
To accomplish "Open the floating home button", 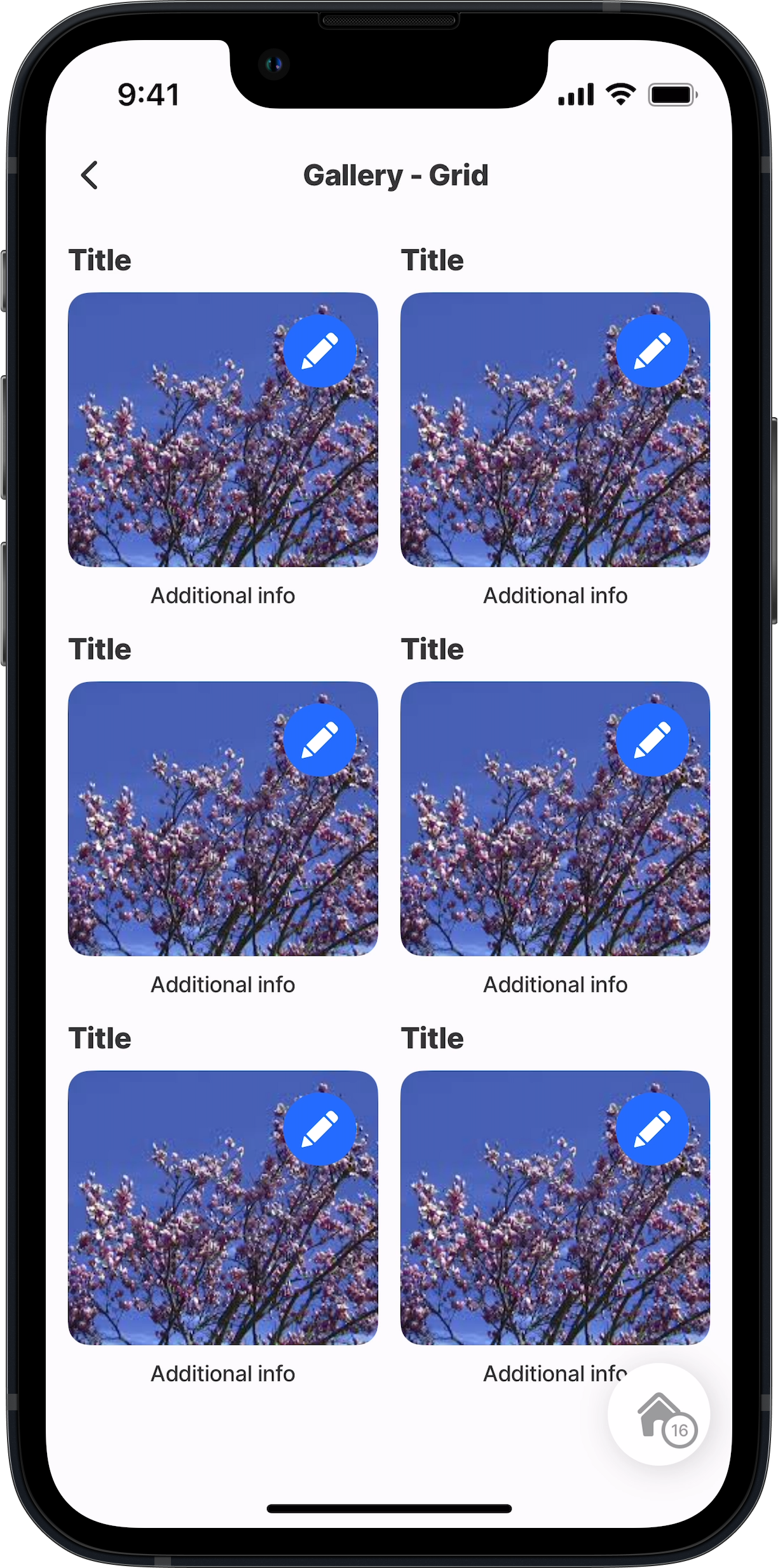I will pyautogui.click(x=659, y=1414).
